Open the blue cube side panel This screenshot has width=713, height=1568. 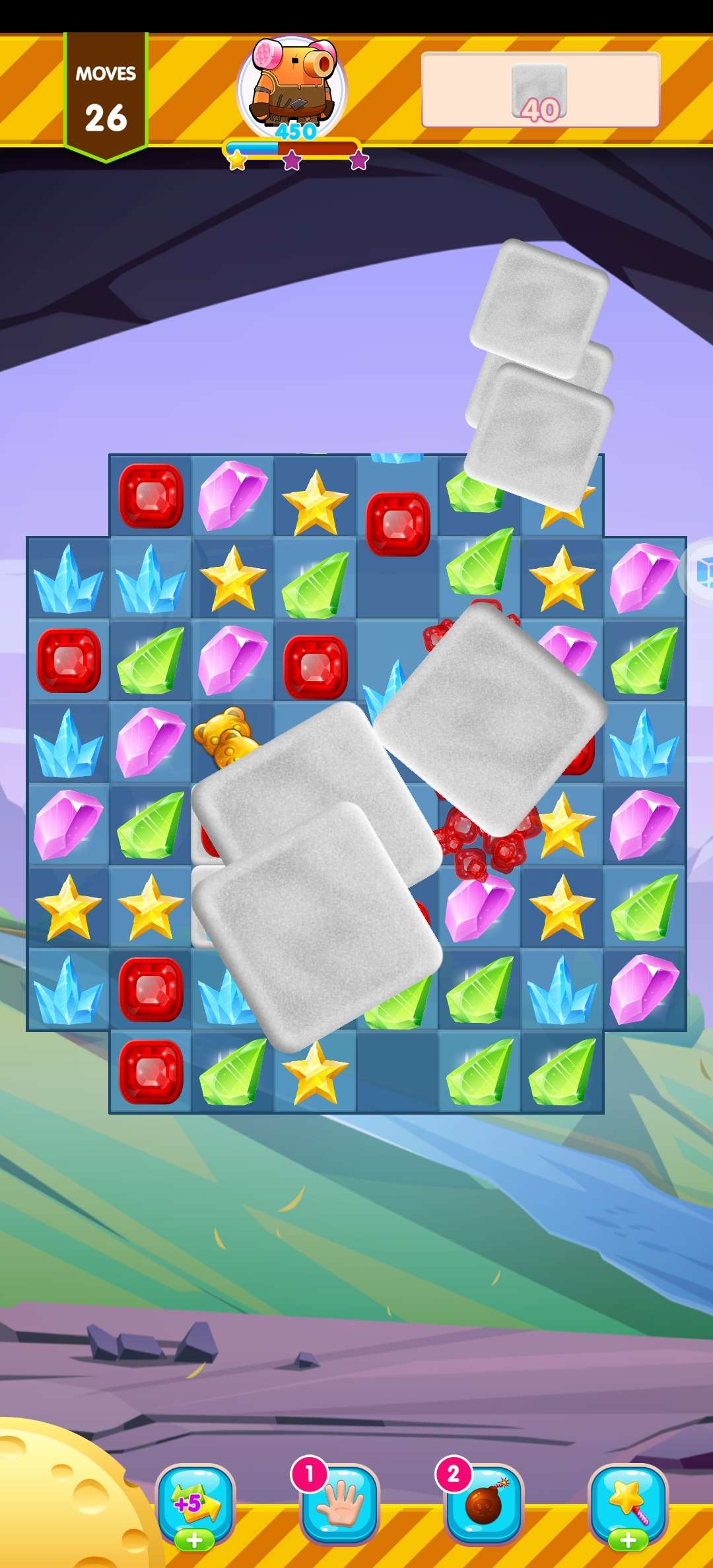701,570
